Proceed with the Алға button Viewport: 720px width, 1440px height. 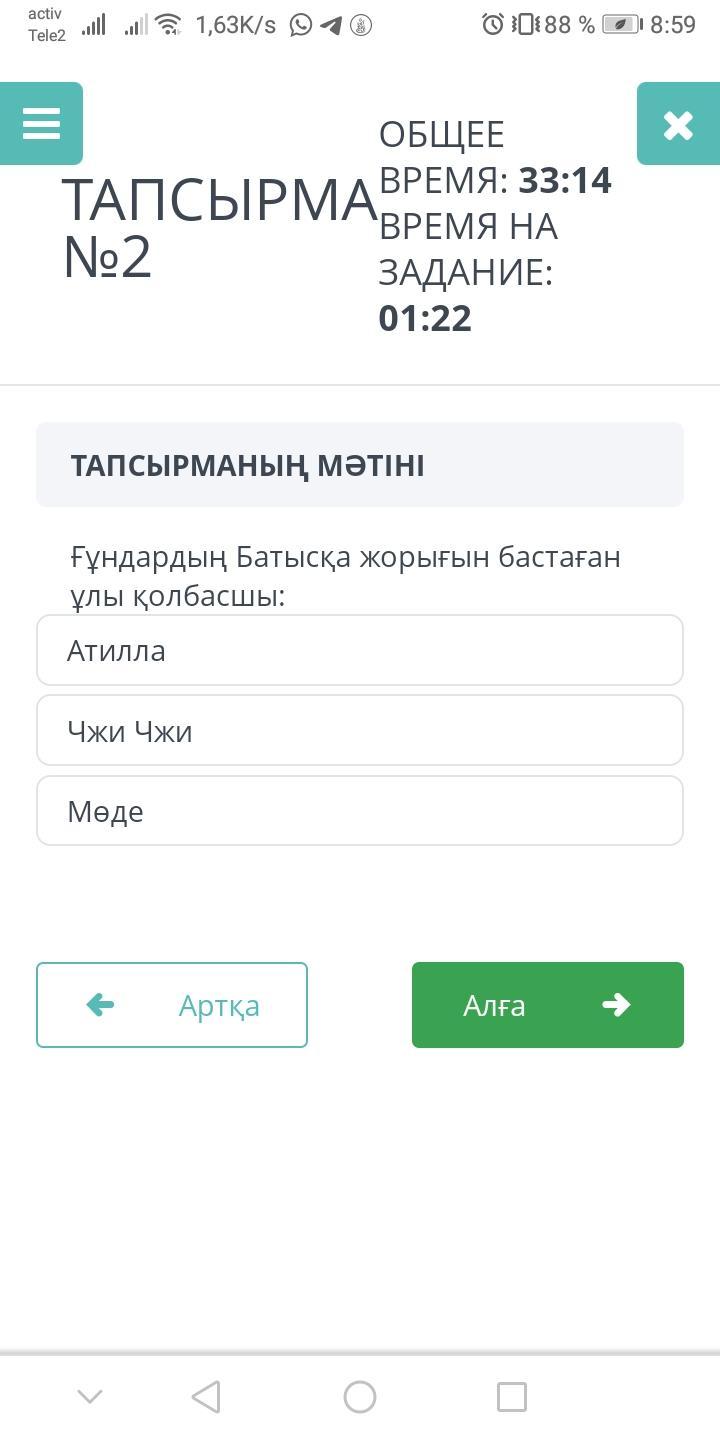pyautogui.click(x=547, y=1005)
